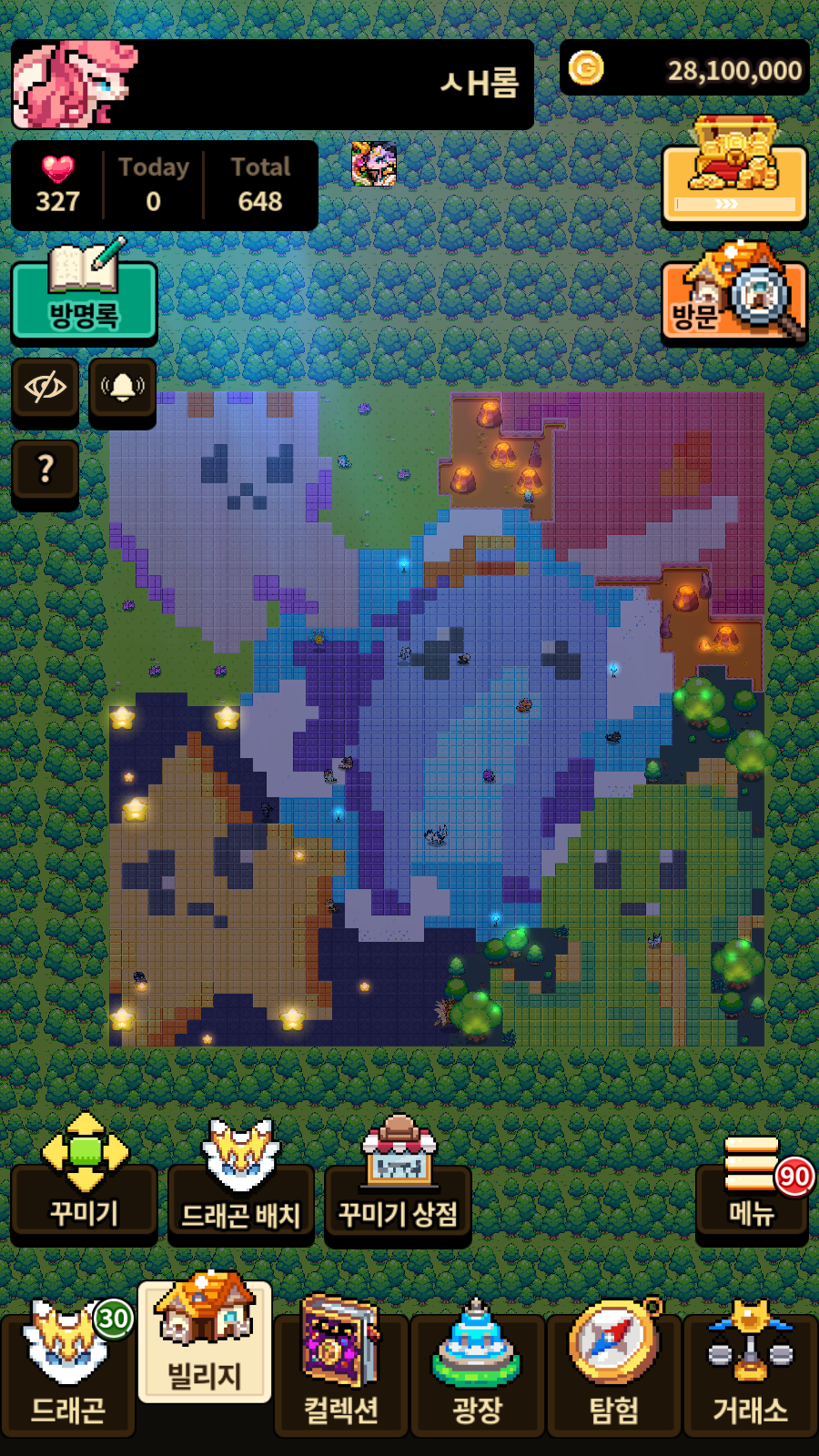Tap the pink dragon profile avatar
The height and width of the screenshot is (1456, 819).
coord(73,84)
